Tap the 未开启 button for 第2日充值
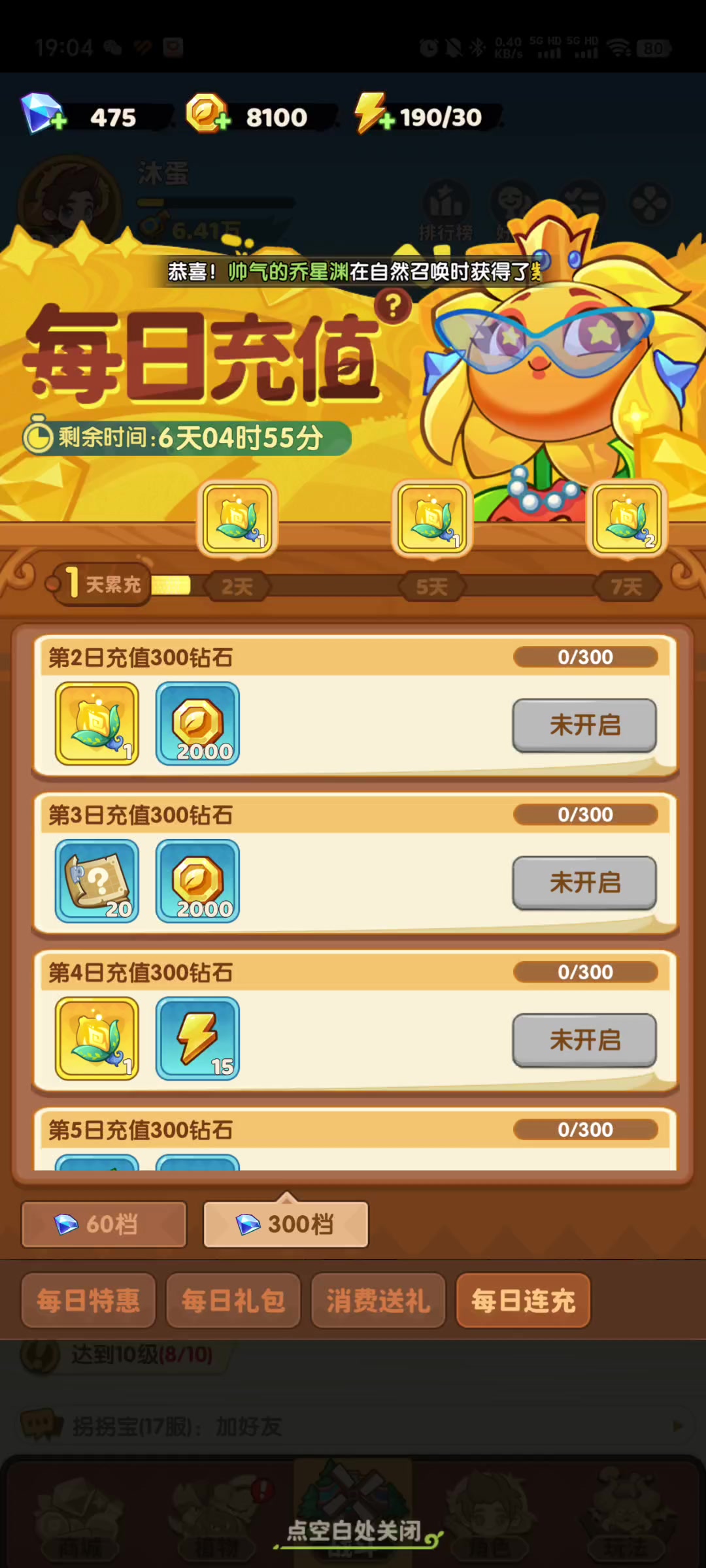706x1568 pixels. [584, 725]
